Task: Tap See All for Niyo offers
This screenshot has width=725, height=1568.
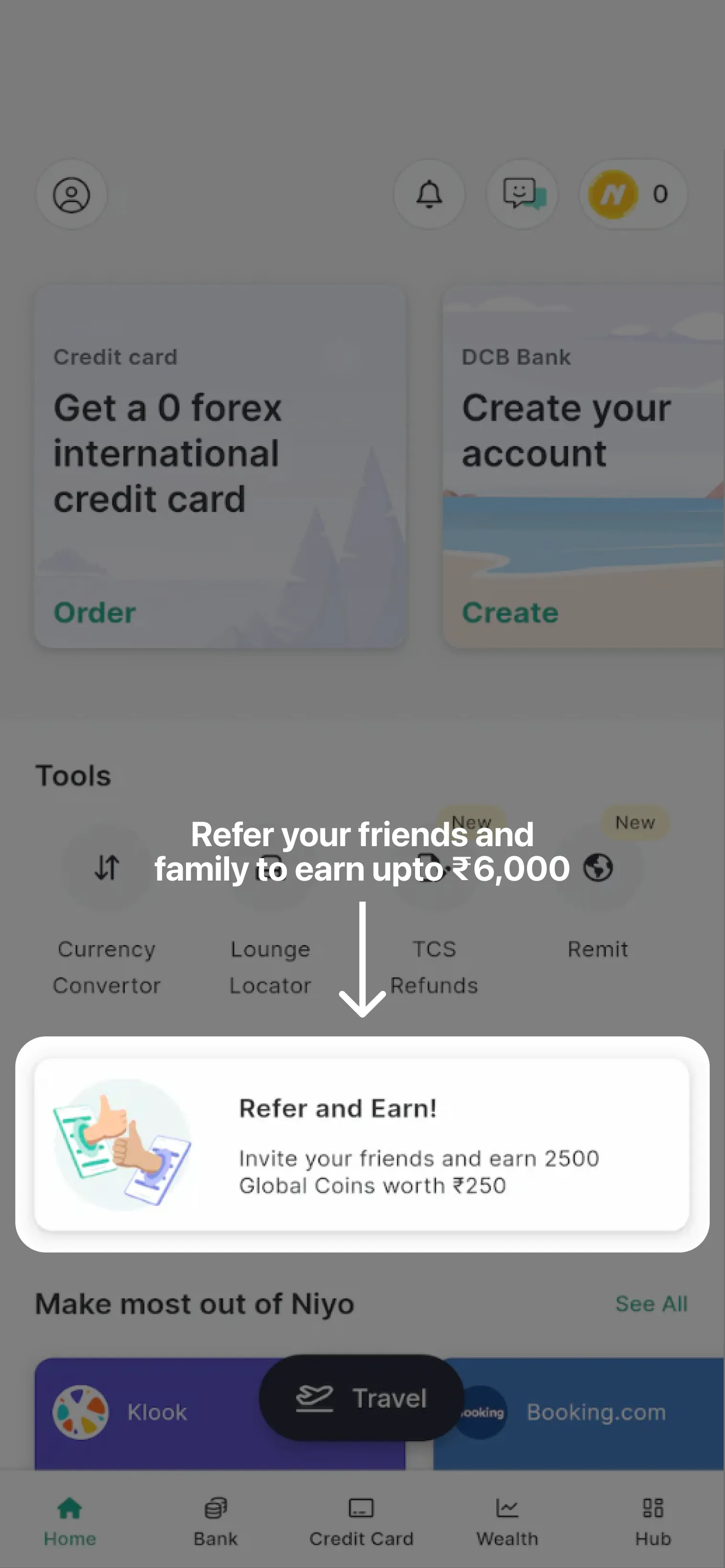Action: (651, 1304)
